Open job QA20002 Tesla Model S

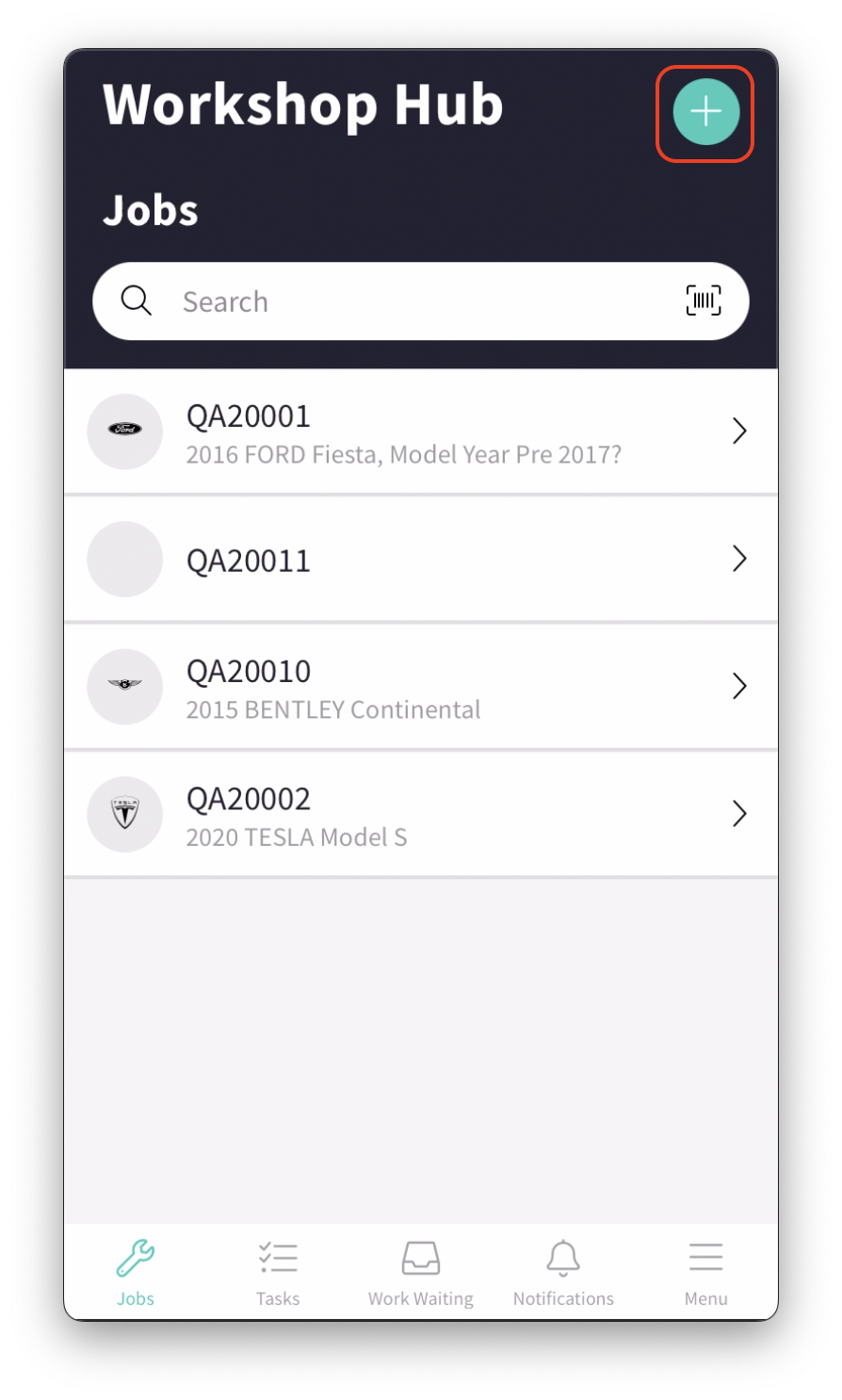point(421,814)
